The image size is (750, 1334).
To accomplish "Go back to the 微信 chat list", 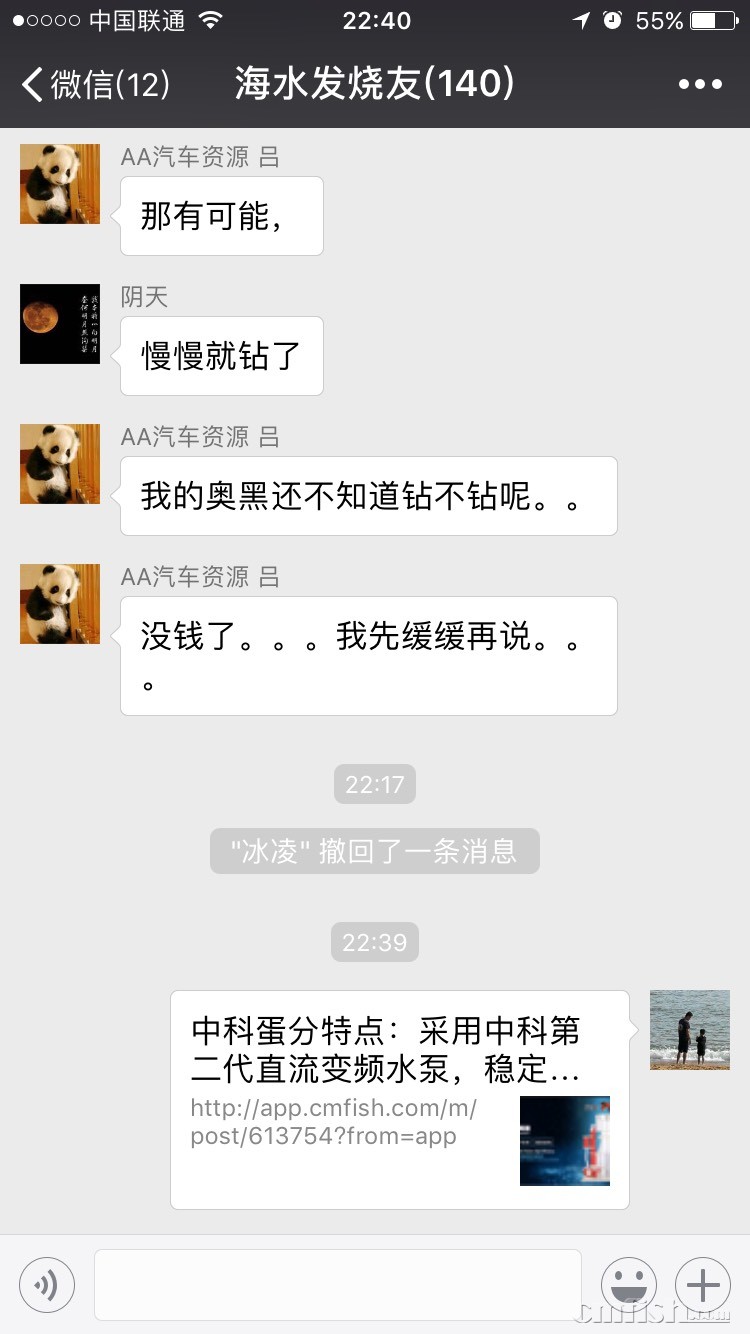I will tap(95, 85).
